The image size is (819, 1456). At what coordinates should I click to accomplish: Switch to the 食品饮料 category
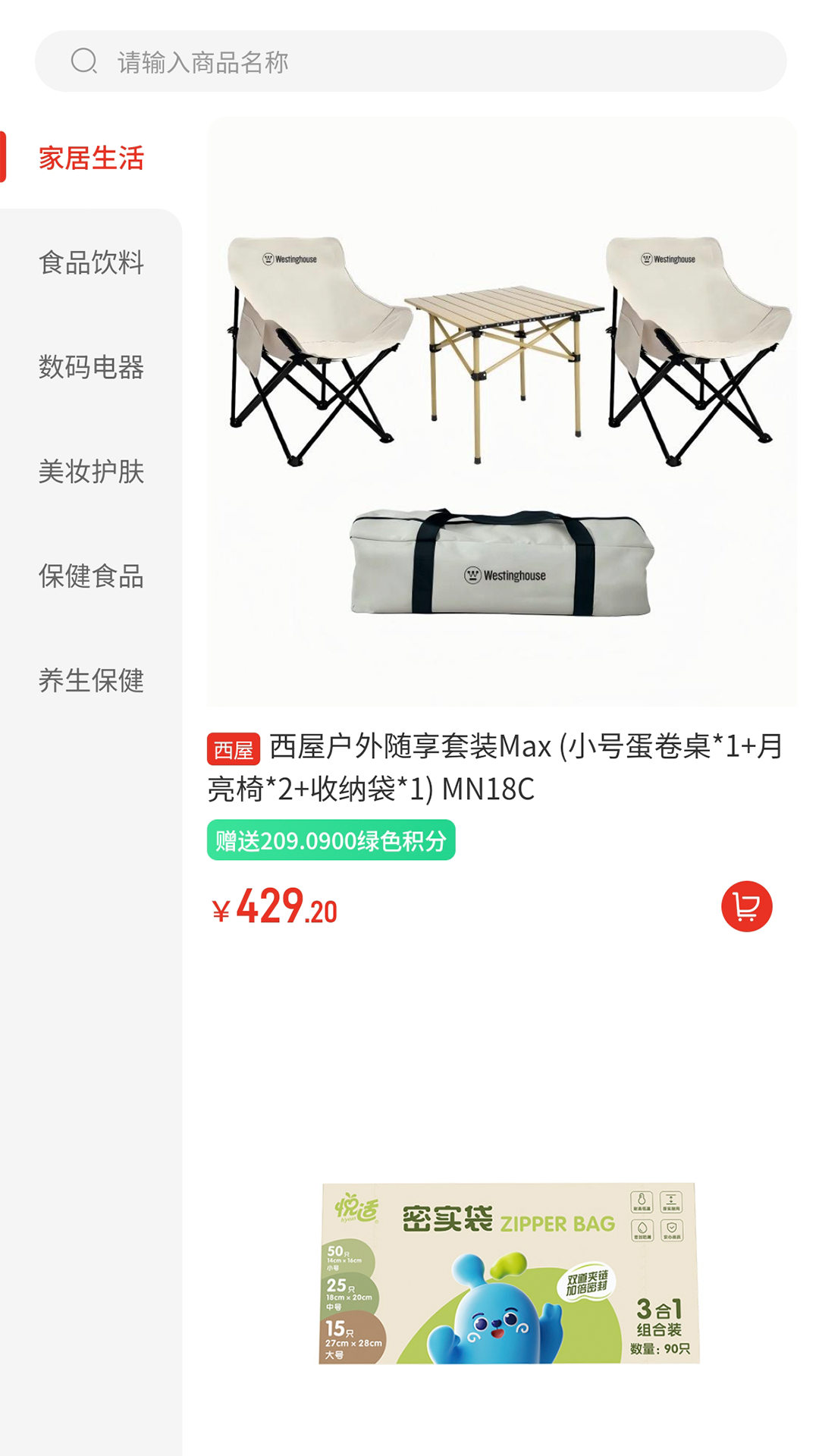tap(93, 263)
